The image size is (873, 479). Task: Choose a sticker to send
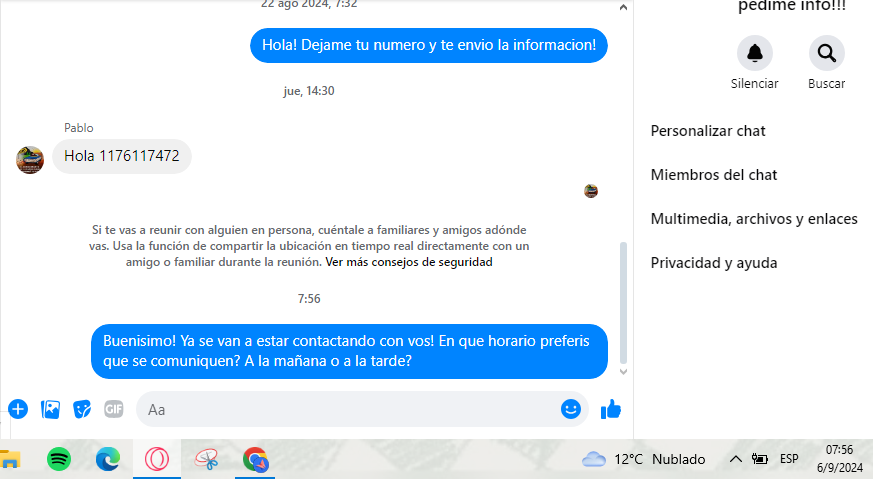[x=82, y=409]
